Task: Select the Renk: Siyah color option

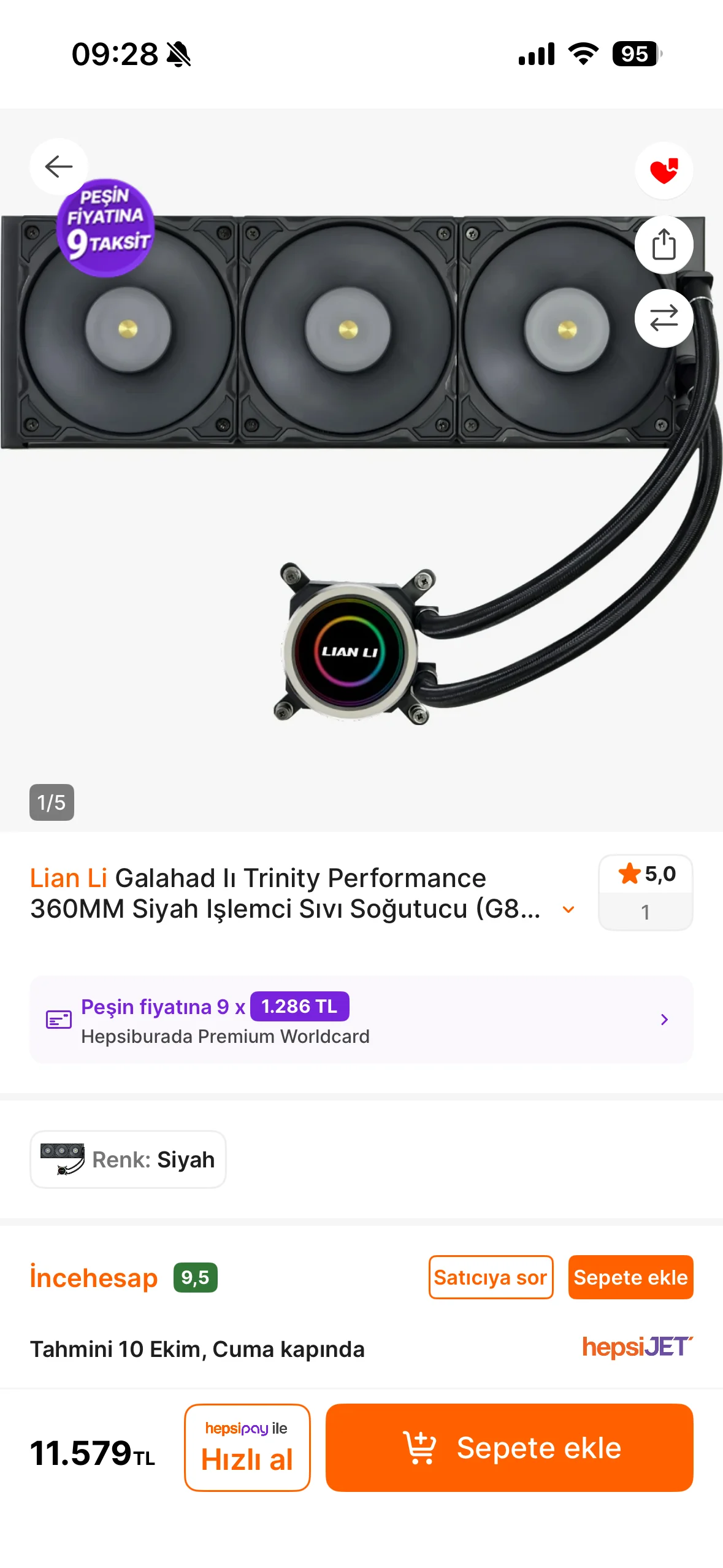Action: tap(128, 1159)
